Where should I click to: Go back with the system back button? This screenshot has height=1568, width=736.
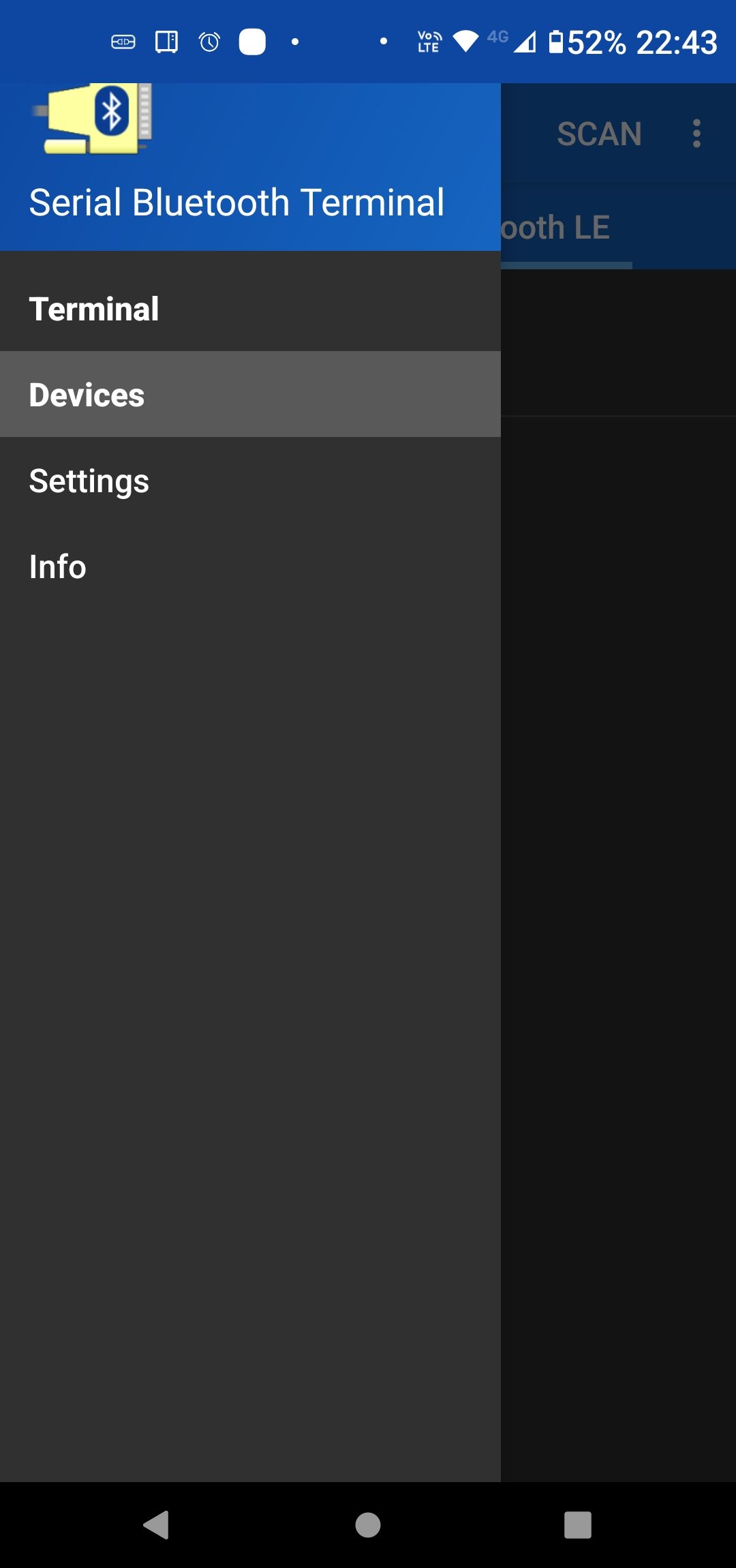pyautogui.click(x=157, y=1524)
